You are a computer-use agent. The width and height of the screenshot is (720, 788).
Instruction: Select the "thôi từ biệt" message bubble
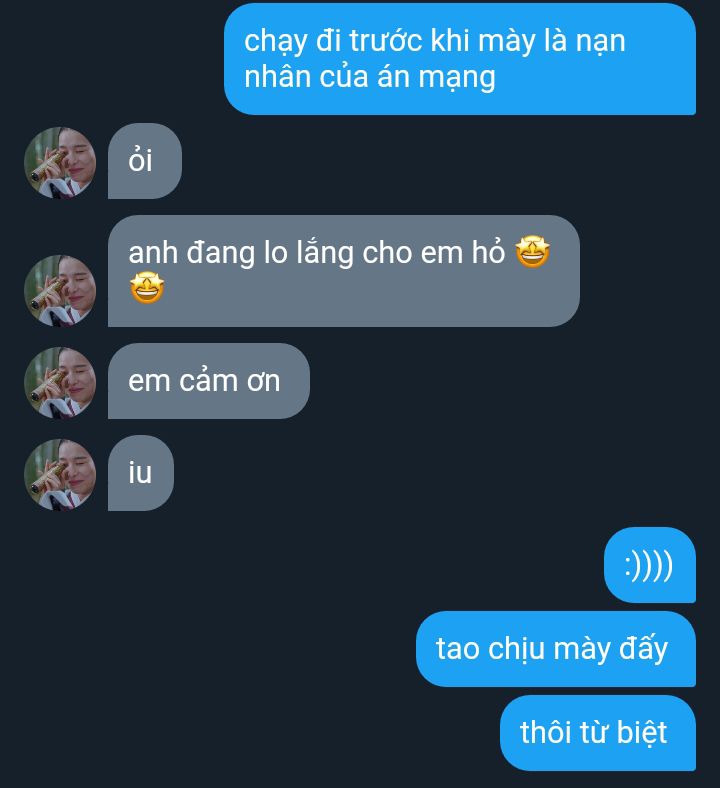point(598,733)
